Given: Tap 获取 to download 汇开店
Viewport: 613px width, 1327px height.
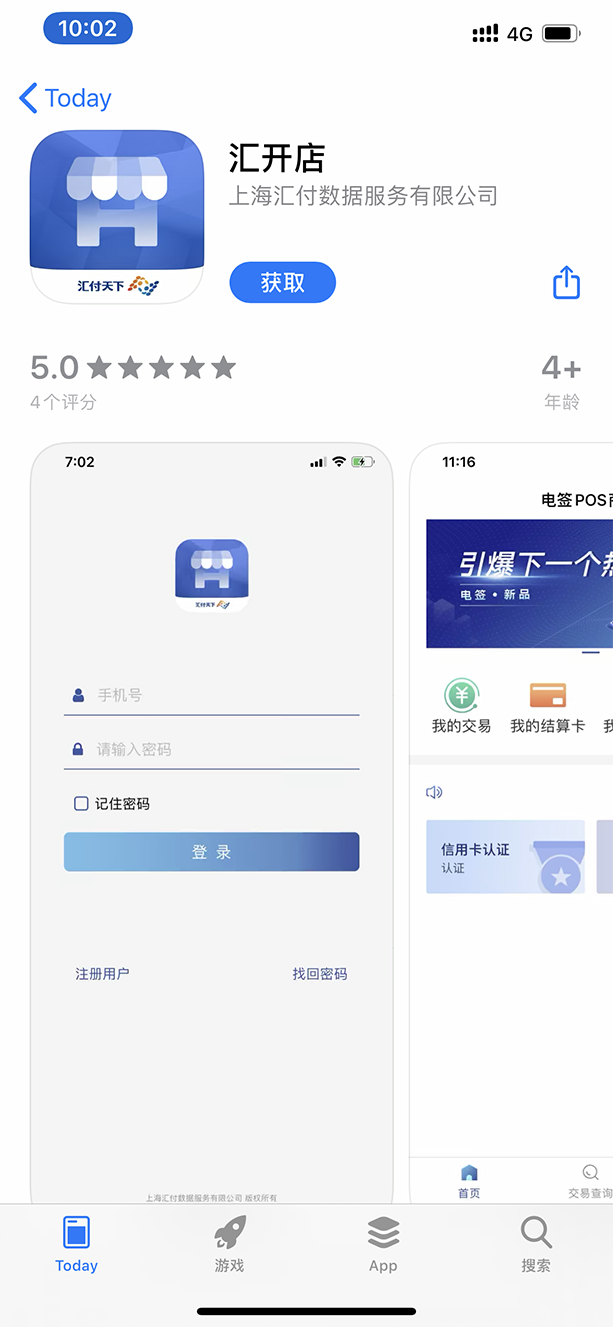Looking at the screenshot, I should pos(282,283).
